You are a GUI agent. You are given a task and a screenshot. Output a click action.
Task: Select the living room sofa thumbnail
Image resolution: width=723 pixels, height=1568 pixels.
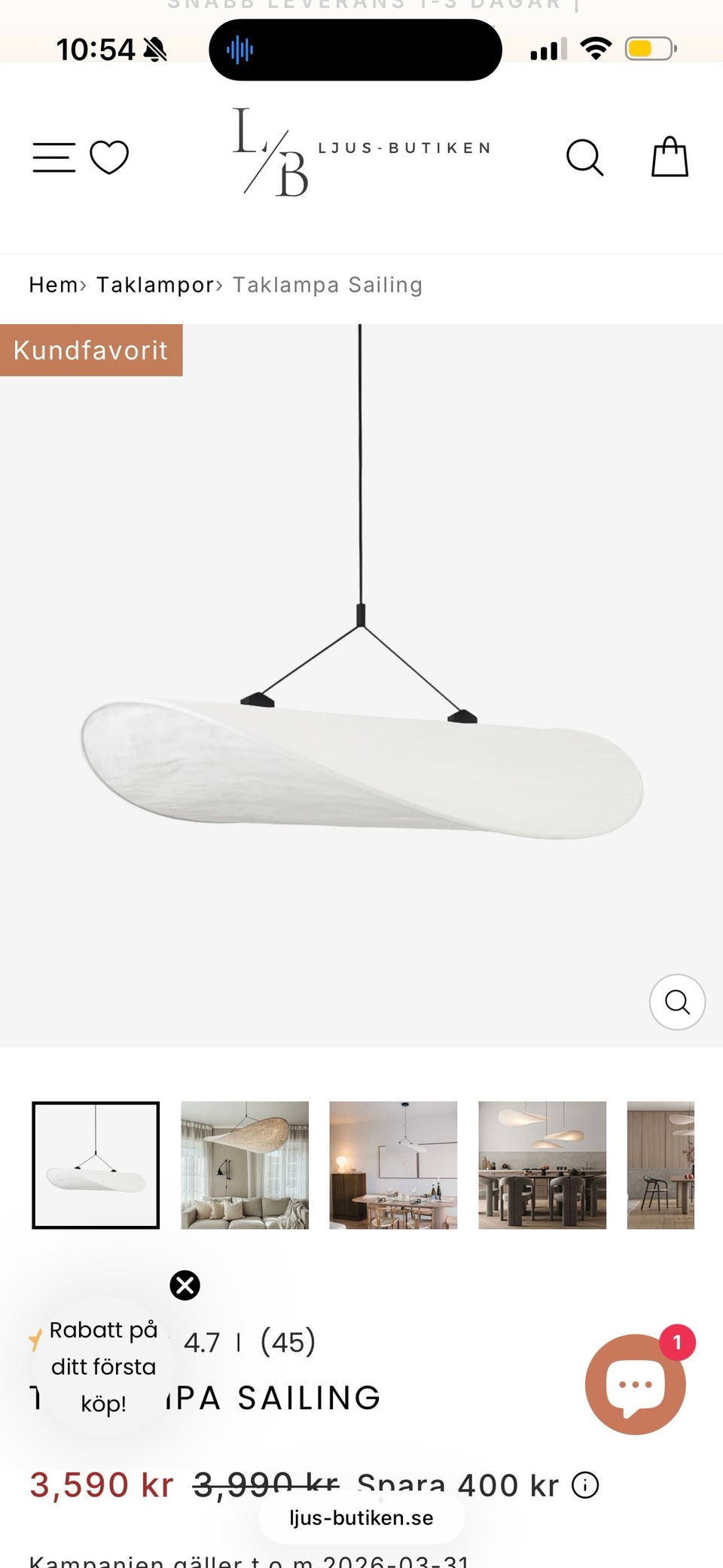[245, 1165]
